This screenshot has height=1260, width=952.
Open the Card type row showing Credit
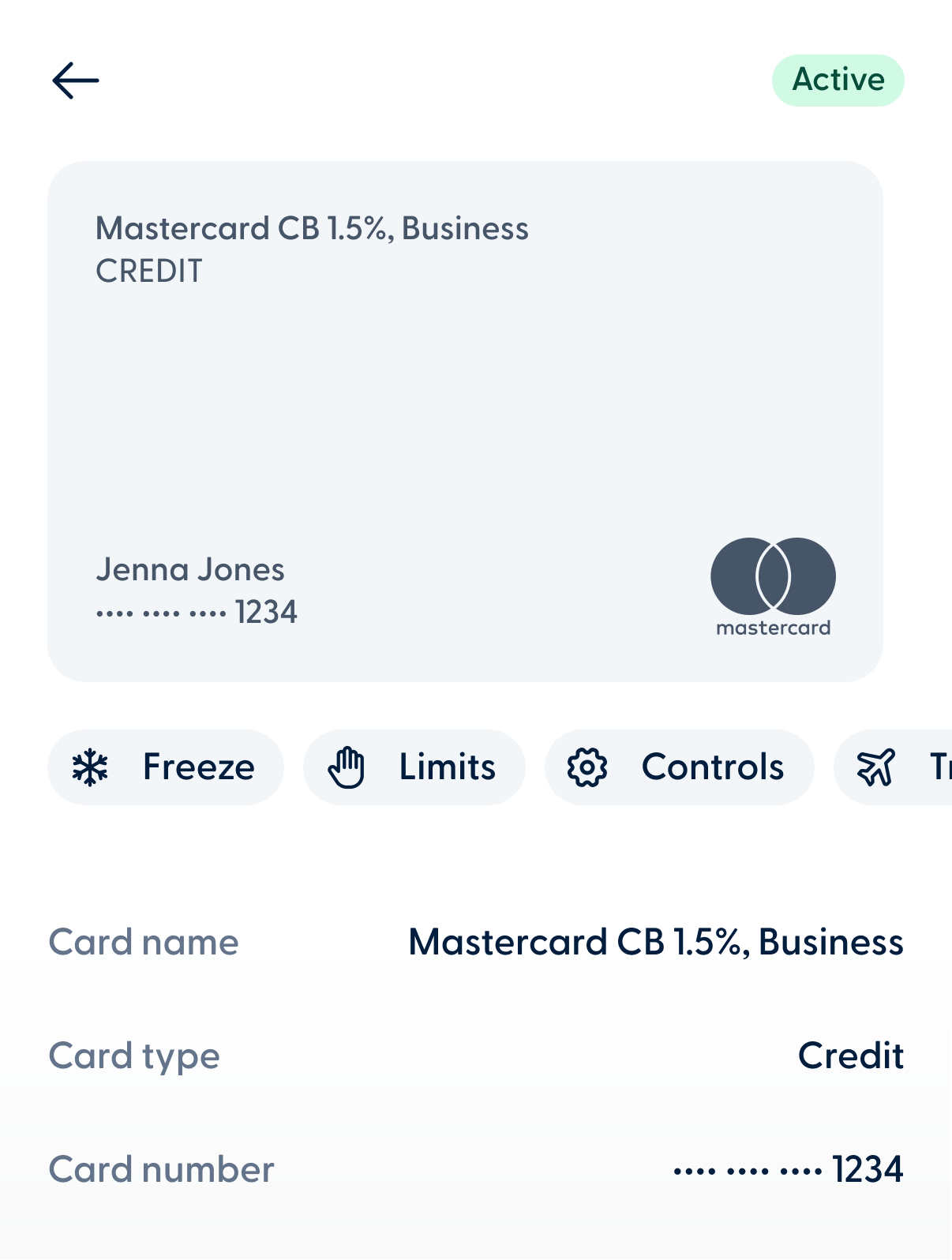pos(476,1056)
